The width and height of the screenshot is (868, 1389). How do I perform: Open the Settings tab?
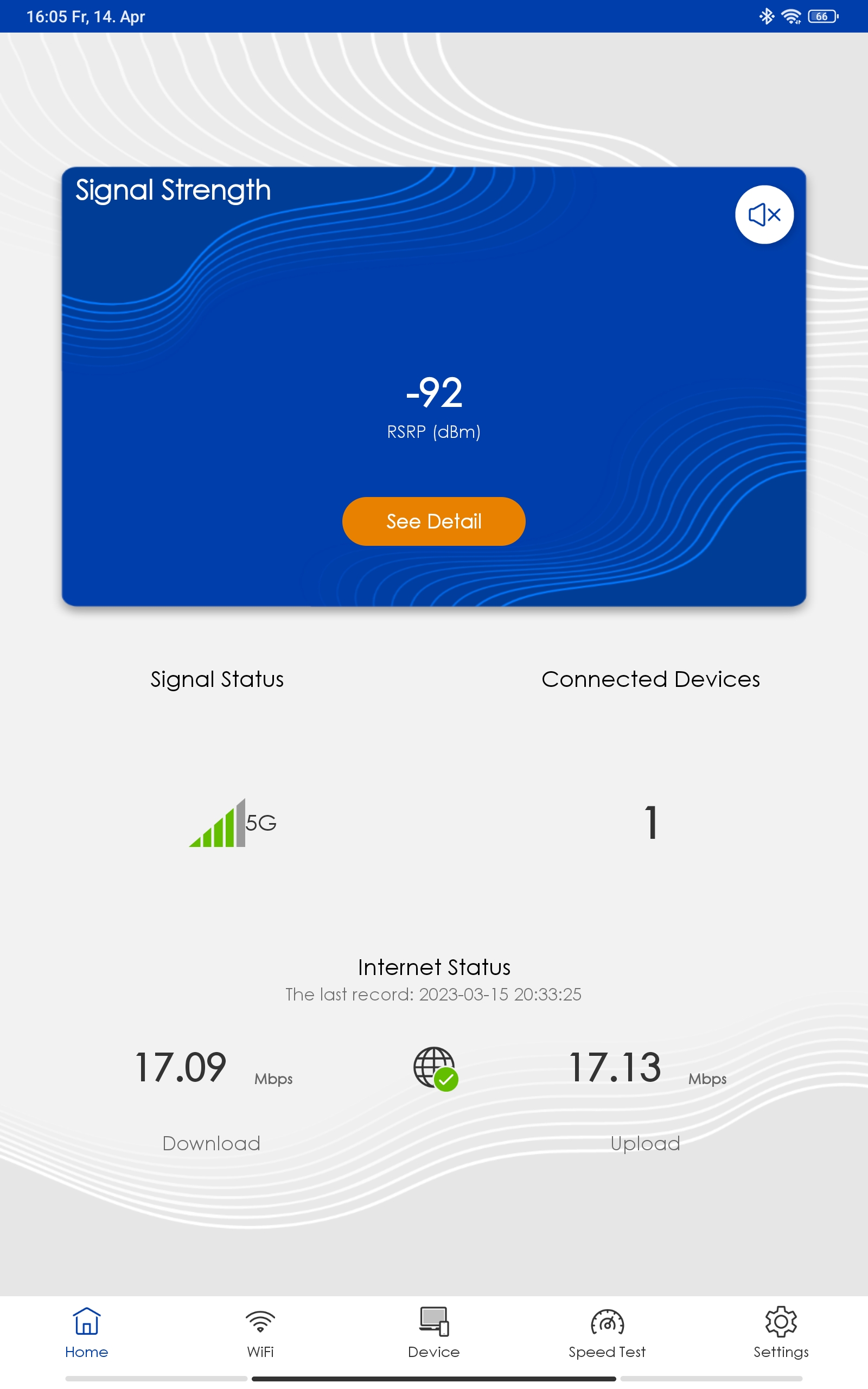click(x=781, y=1333)
